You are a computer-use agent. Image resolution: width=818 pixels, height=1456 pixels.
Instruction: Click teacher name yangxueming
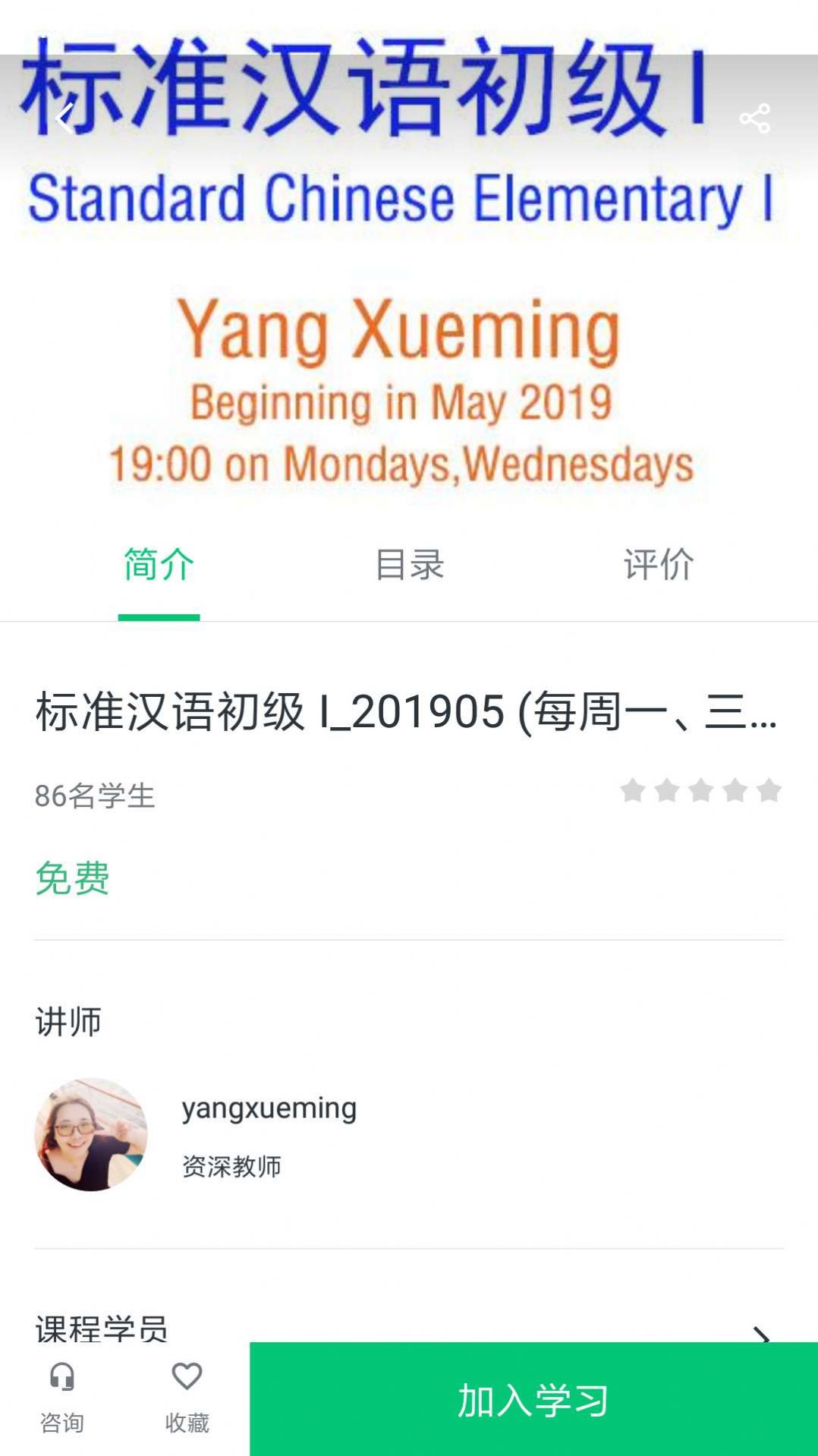click(x=268, y=1108)
